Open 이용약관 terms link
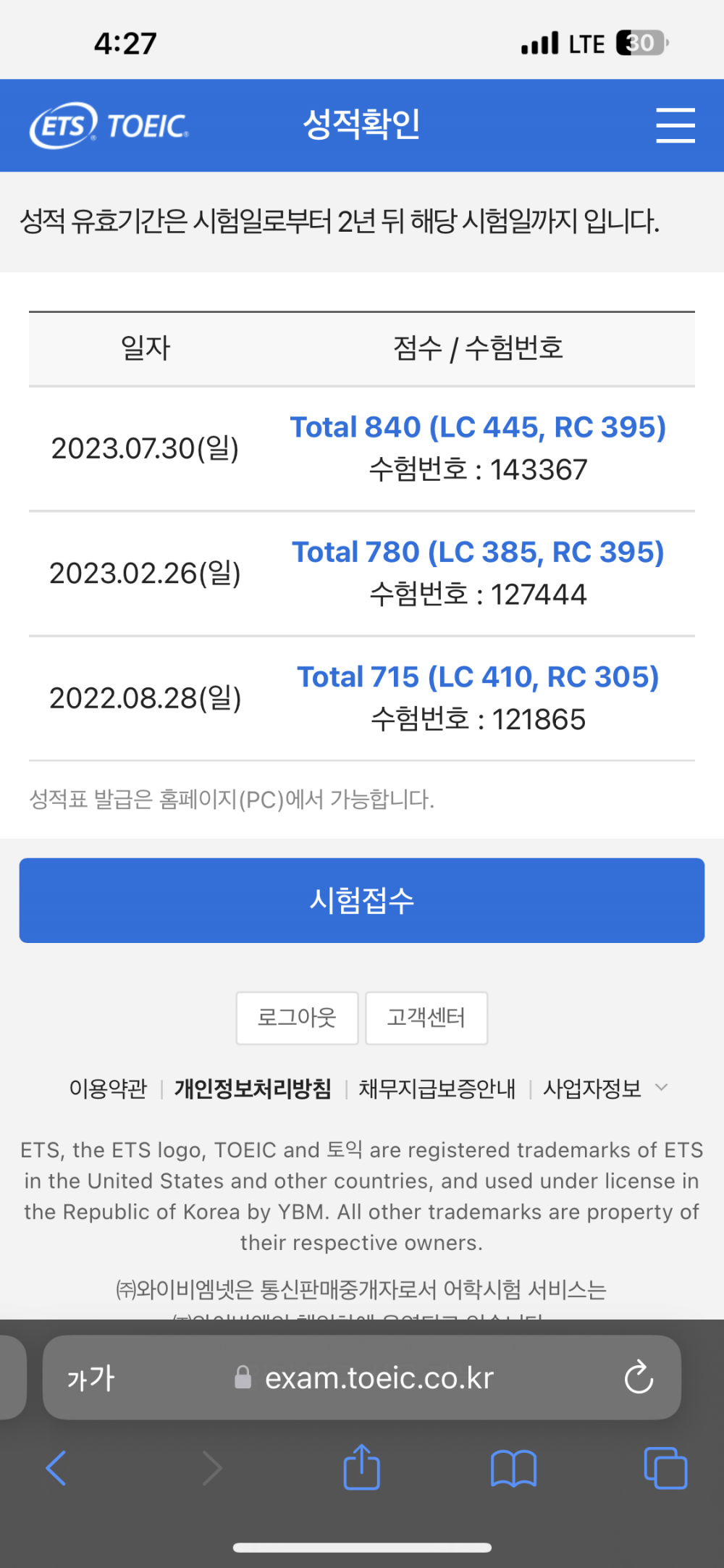The image size is (724, 1568). pos(108,1088)
